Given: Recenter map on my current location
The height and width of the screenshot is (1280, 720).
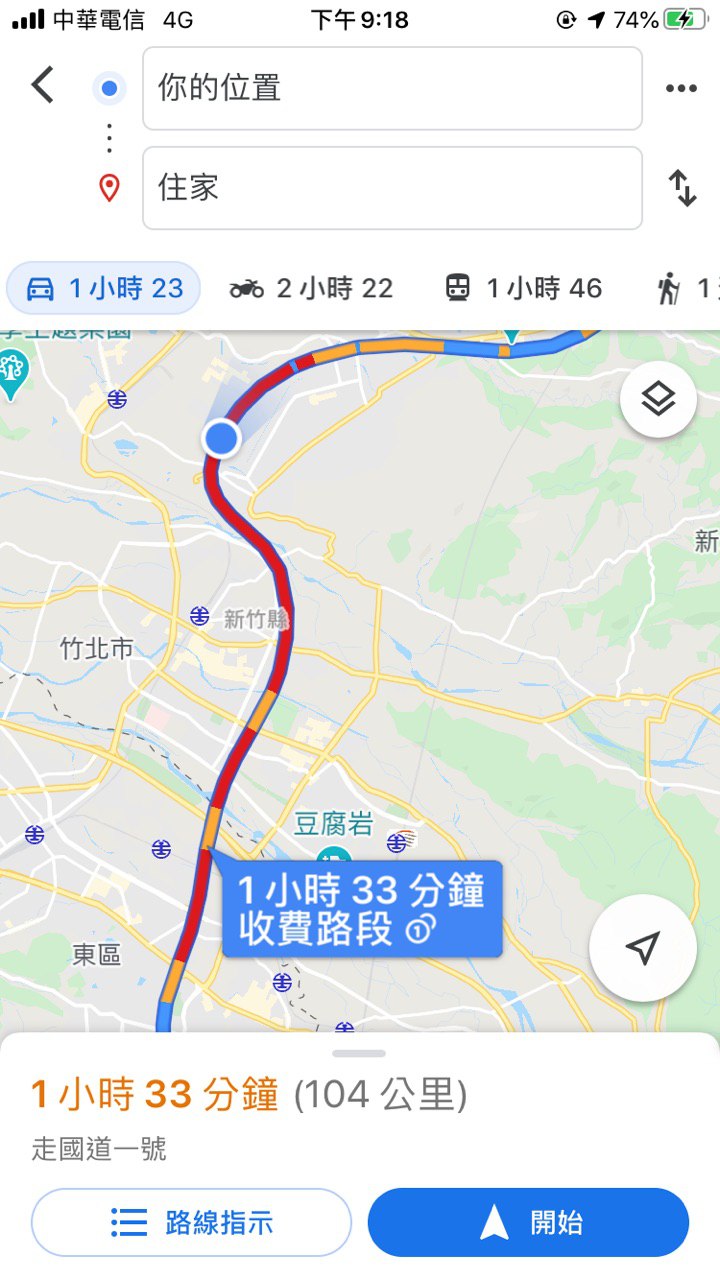Looking at the screenshot, I should pyautogui.click(x=643, y=948).
